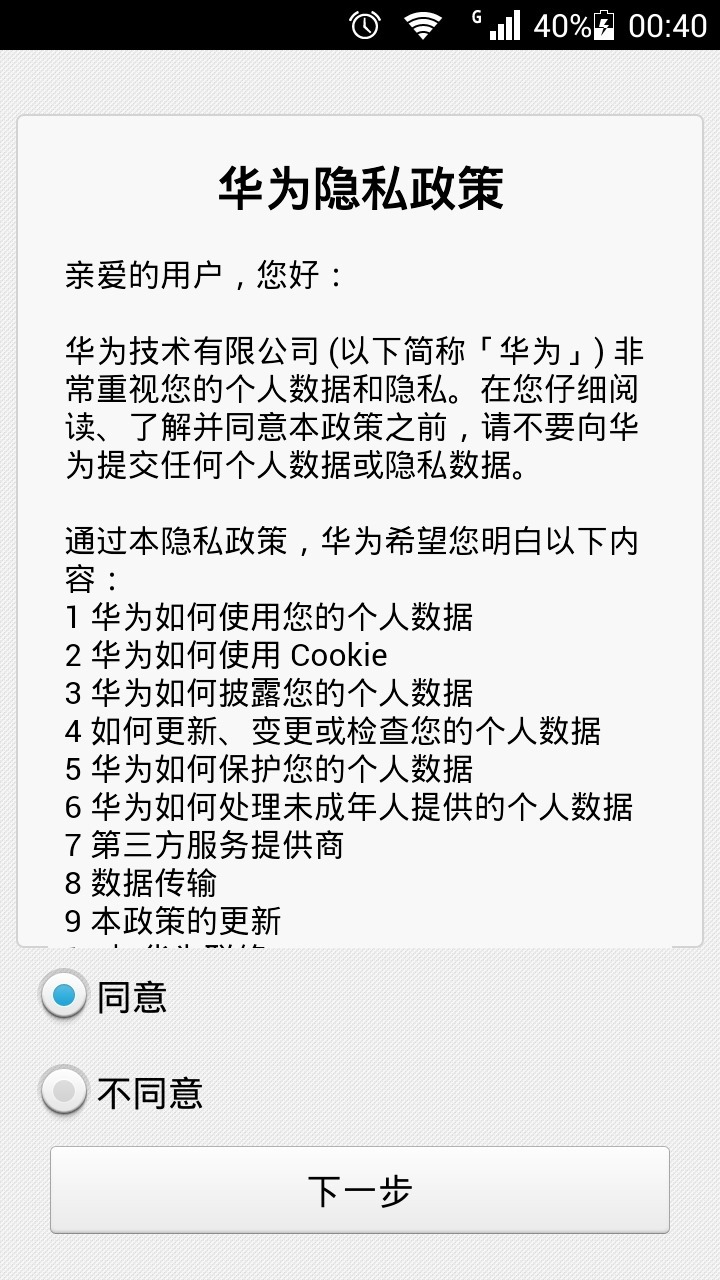This screenshot has width=720, height=1280.
Task: Select the 不同意 (disagree) radio button
Action: click(x=65, y=1091)
